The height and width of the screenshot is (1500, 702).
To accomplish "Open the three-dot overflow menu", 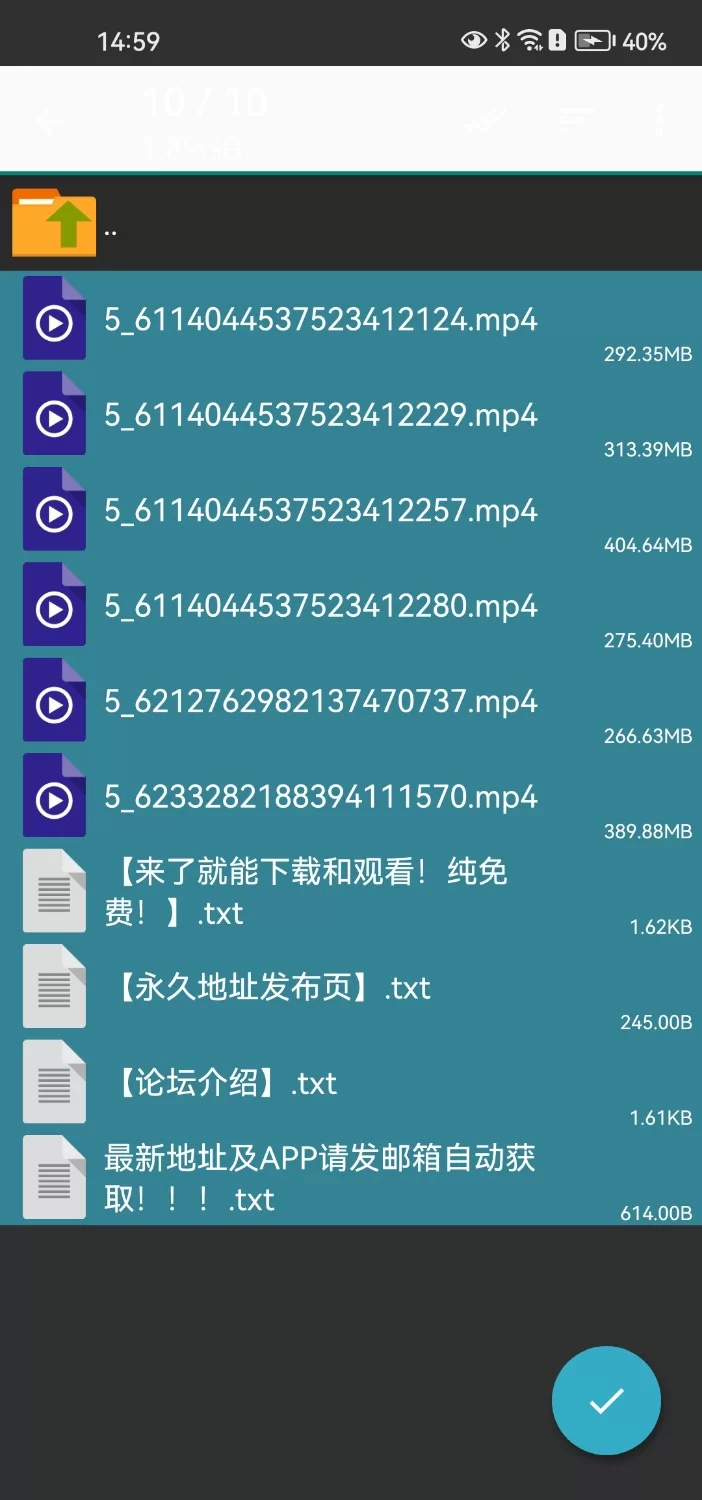I will [659, 121].
